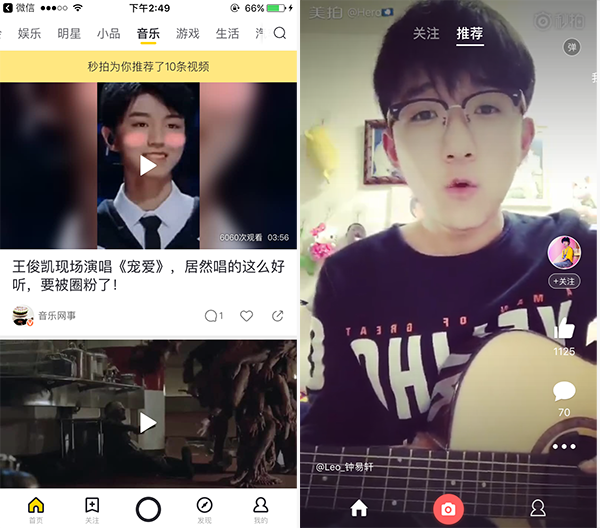Tap the red camera button
The height and width of the screenshot is (528, 600).
(x=448, y=508)
